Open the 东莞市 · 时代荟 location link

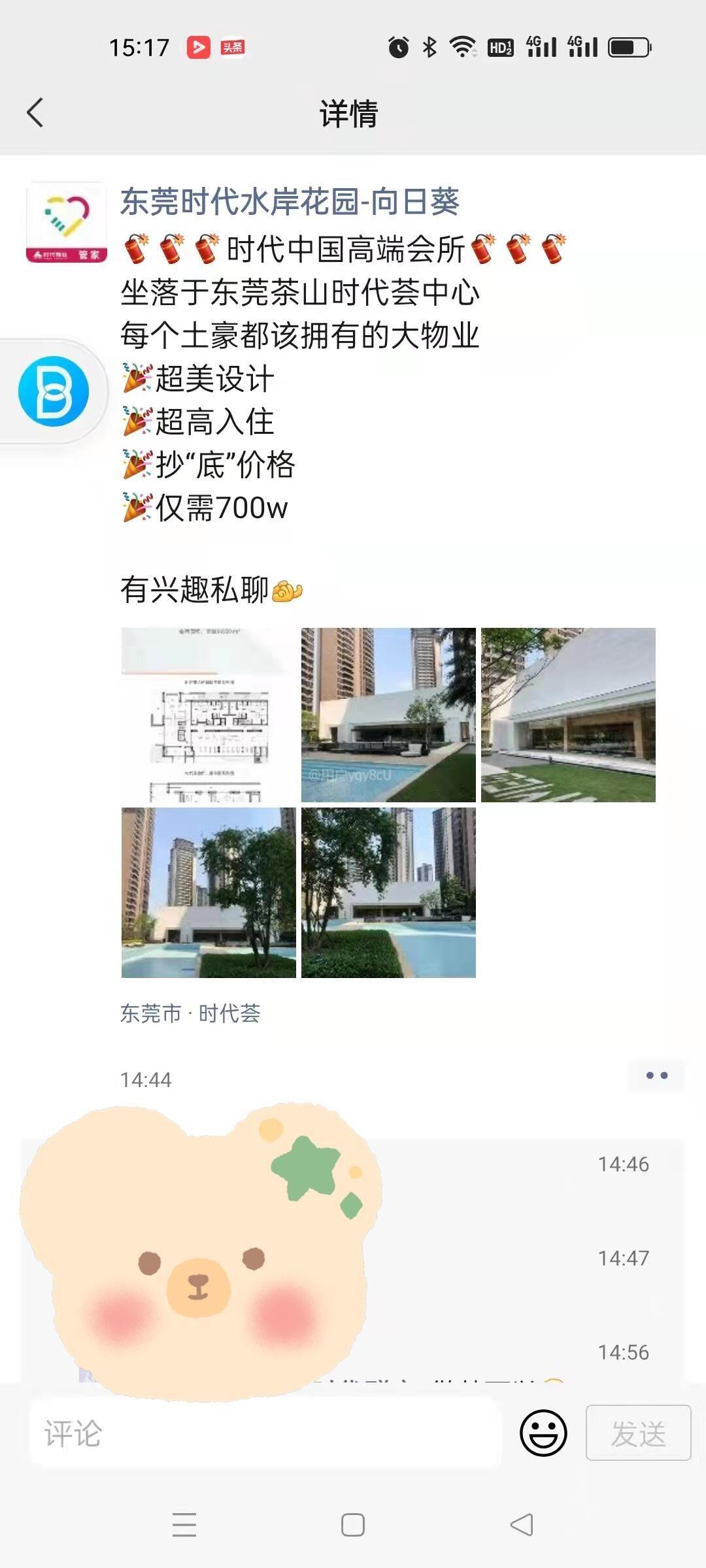190,1013
